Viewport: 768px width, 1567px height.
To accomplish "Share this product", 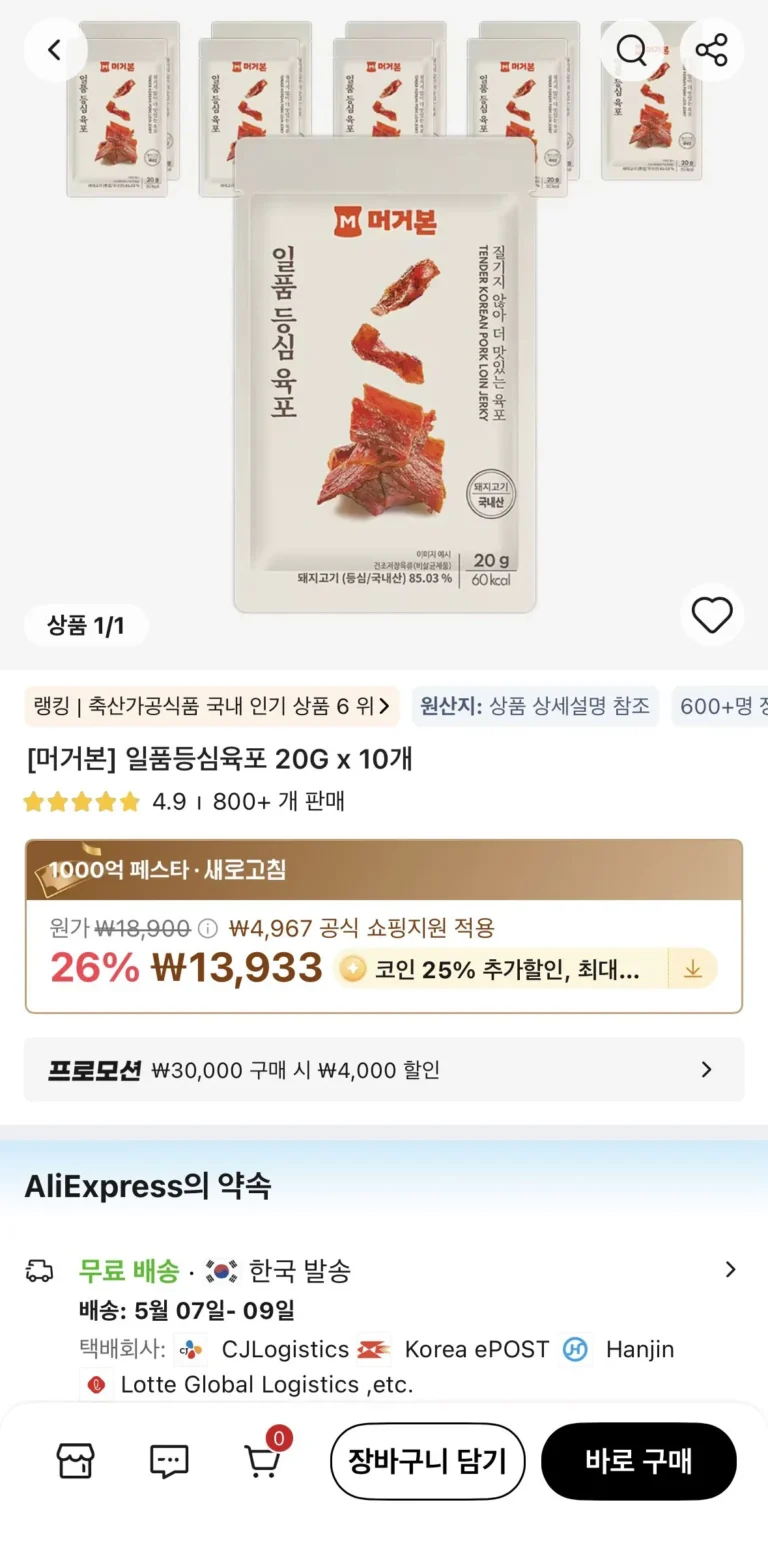I will point(711,49).
